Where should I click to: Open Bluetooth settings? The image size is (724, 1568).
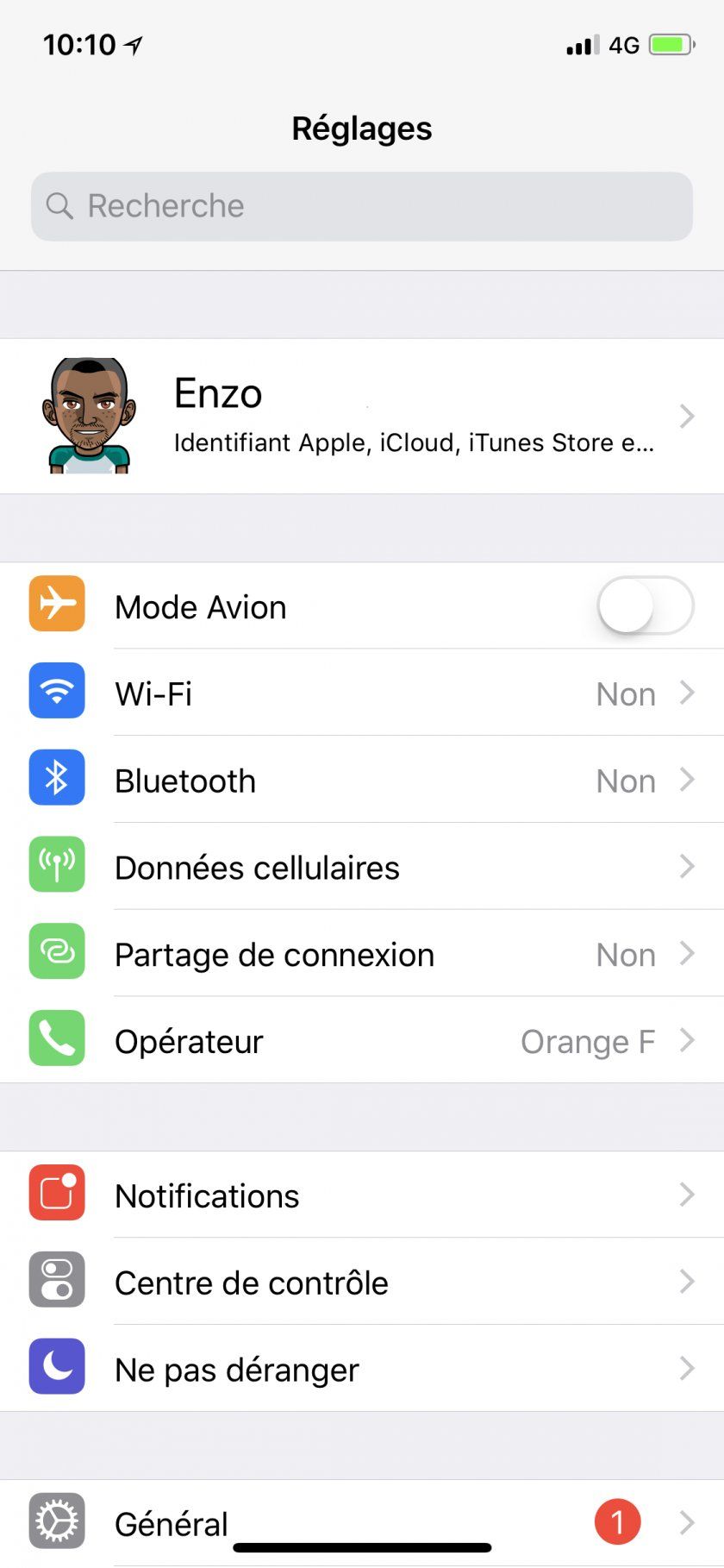[362, 781]
